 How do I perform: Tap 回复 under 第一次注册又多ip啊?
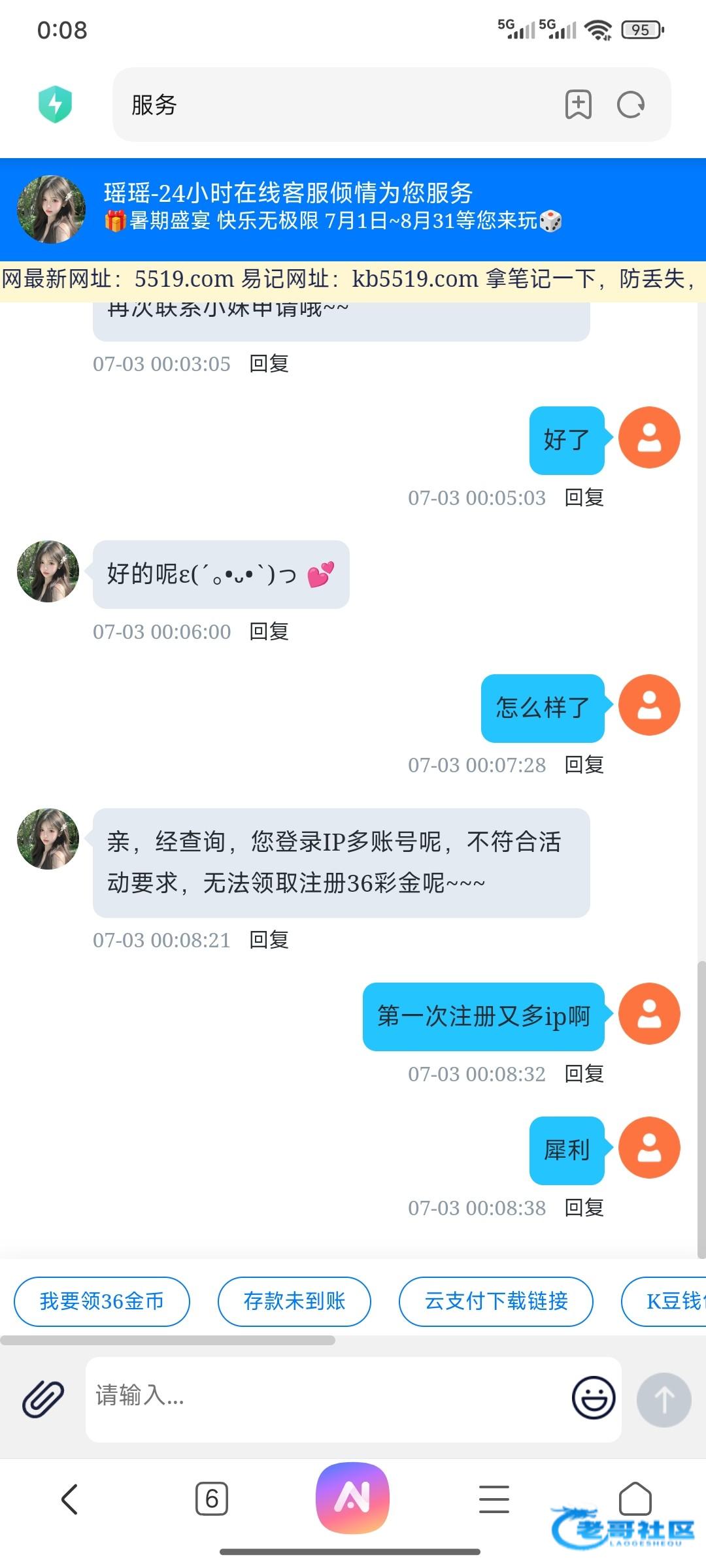pyautogui.click(x=584, y=1074)
